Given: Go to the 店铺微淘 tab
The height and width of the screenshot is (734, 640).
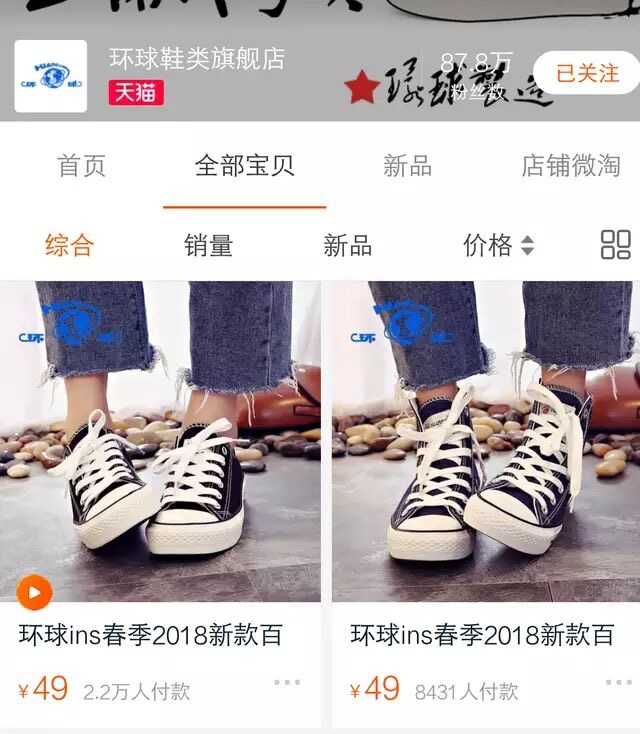Looking at the screenshot, I should (x=570, y=166).
